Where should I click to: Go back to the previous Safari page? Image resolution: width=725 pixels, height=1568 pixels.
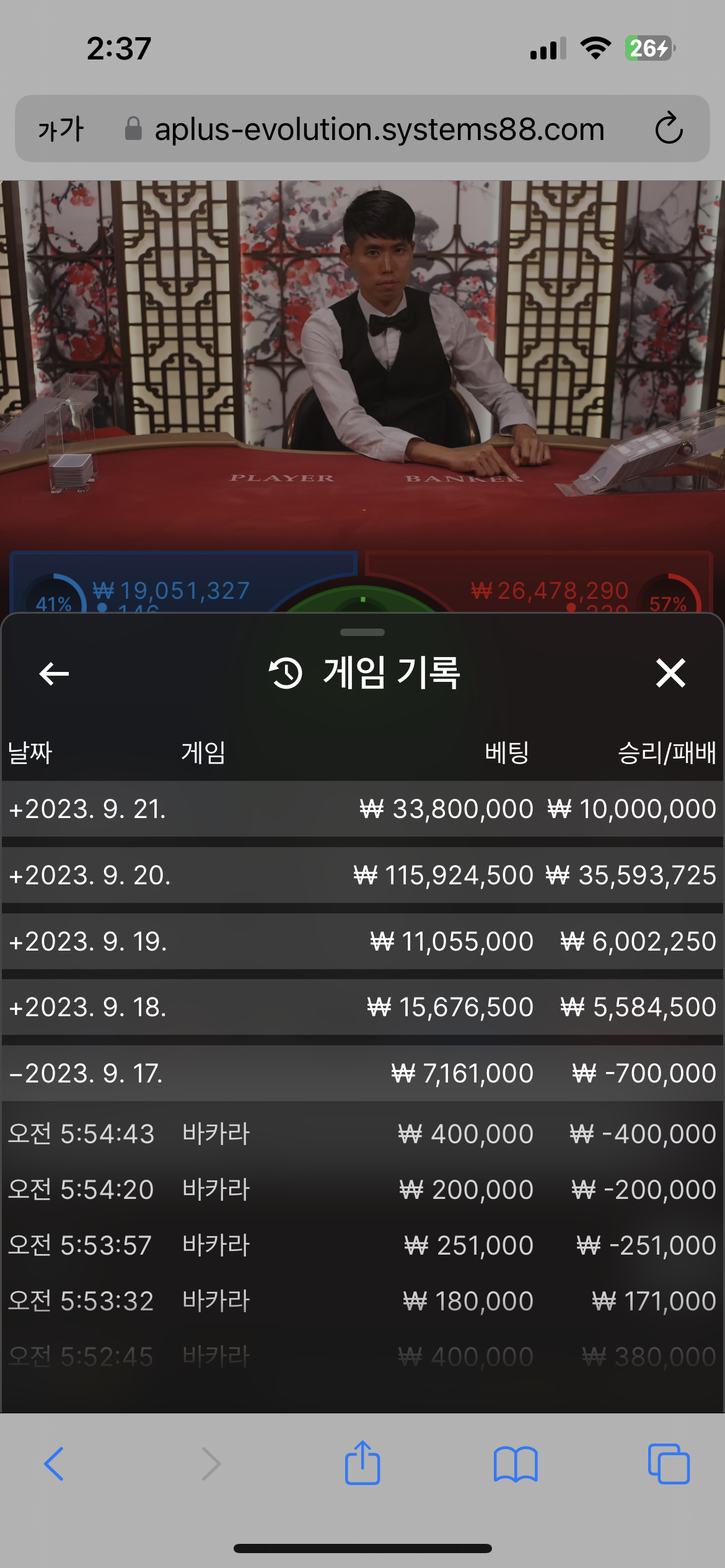[55, 1464]
